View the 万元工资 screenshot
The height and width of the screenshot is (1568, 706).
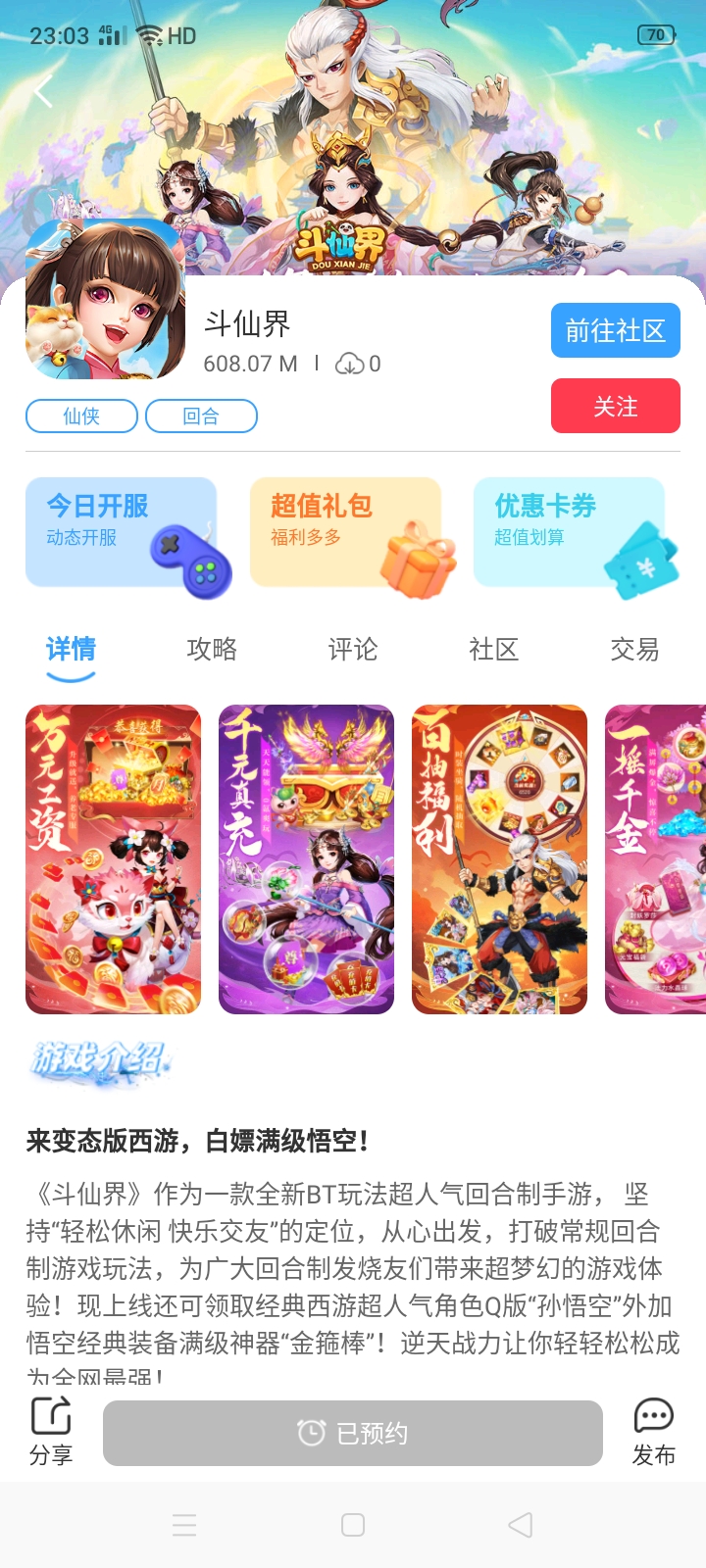click(113, 859)
